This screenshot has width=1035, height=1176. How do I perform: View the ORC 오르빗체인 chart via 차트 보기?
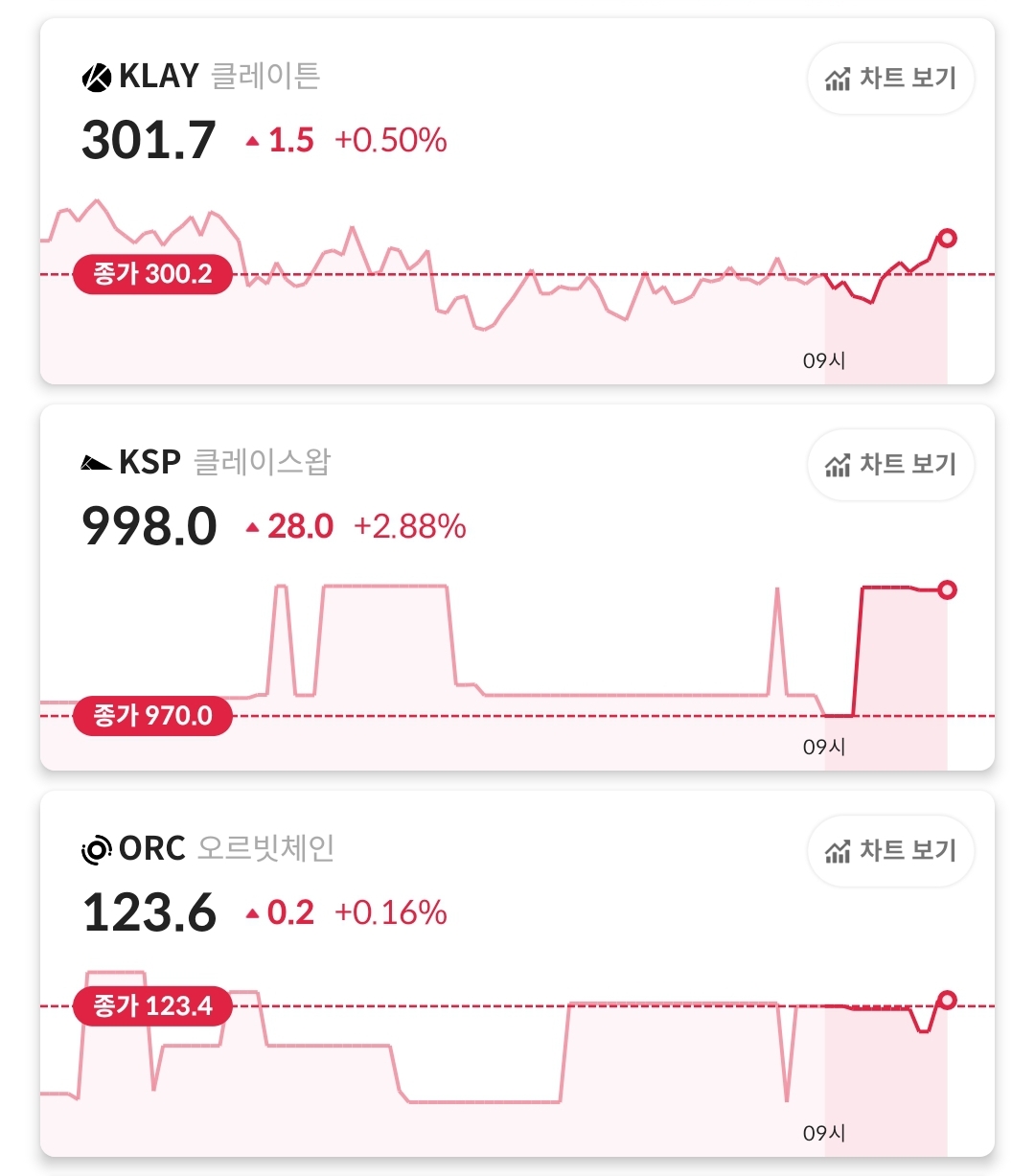(891, 851)
